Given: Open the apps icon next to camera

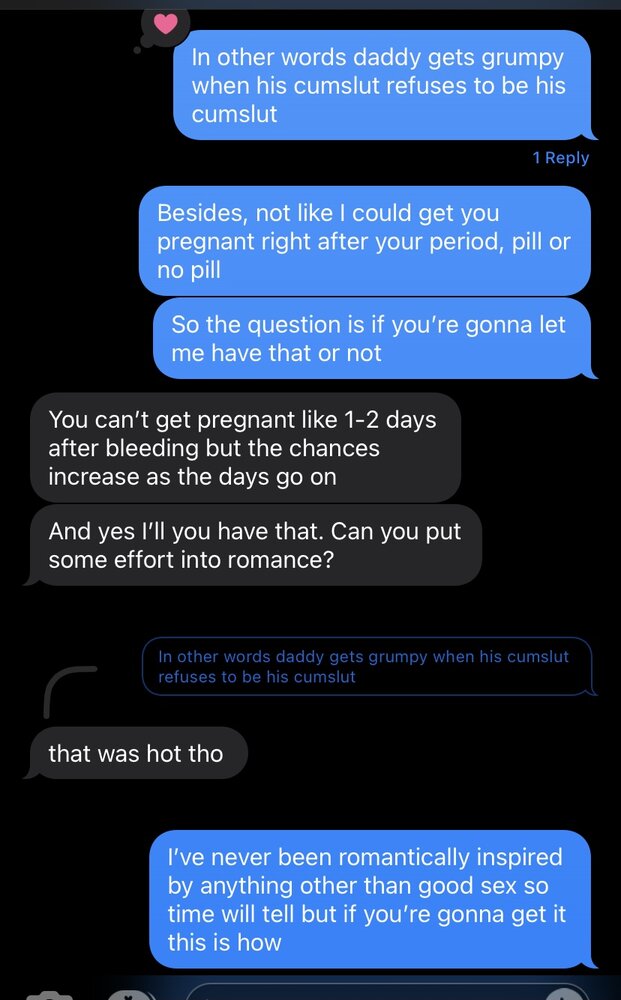Looking at the screenshot, I should [132, 994].
